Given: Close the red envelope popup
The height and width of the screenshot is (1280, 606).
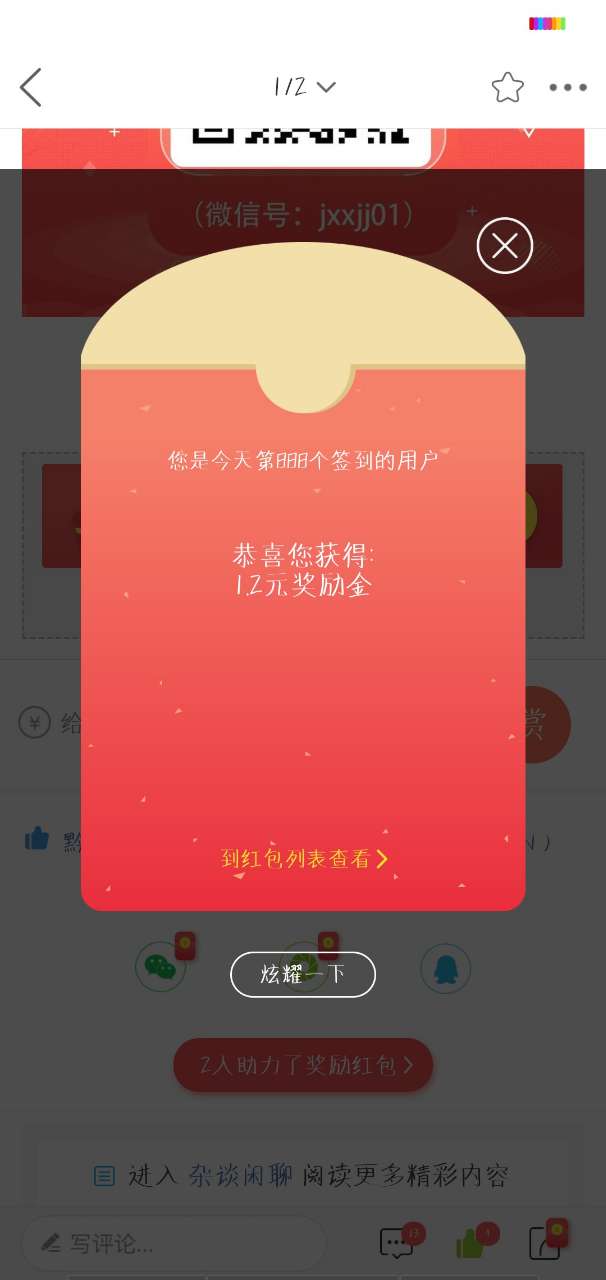Looking at the screenshot, I should click(x=504, y=245).
